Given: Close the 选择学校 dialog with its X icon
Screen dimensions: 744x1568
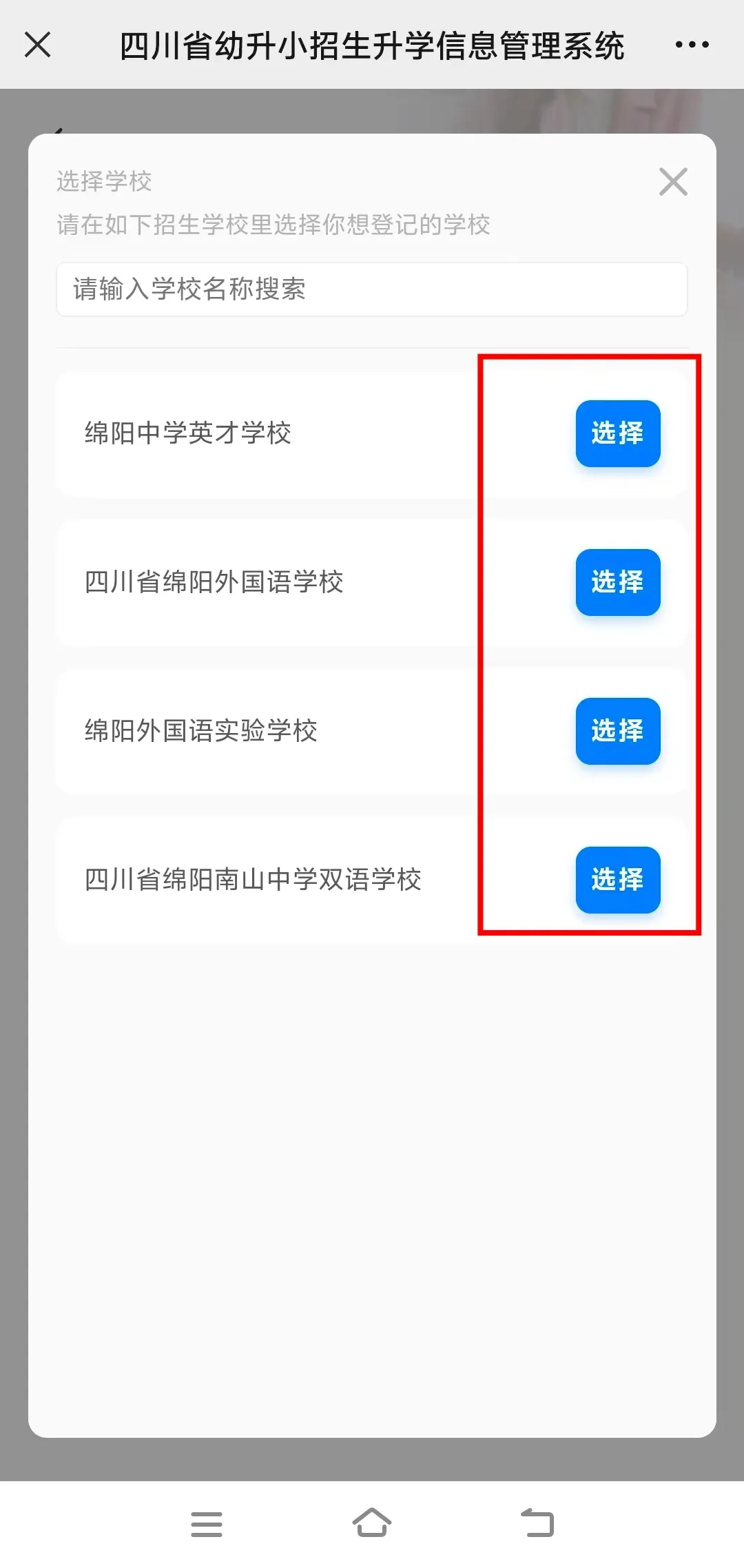Looking at the screenshot, I should pyautogui.click(x=673, y=182).
